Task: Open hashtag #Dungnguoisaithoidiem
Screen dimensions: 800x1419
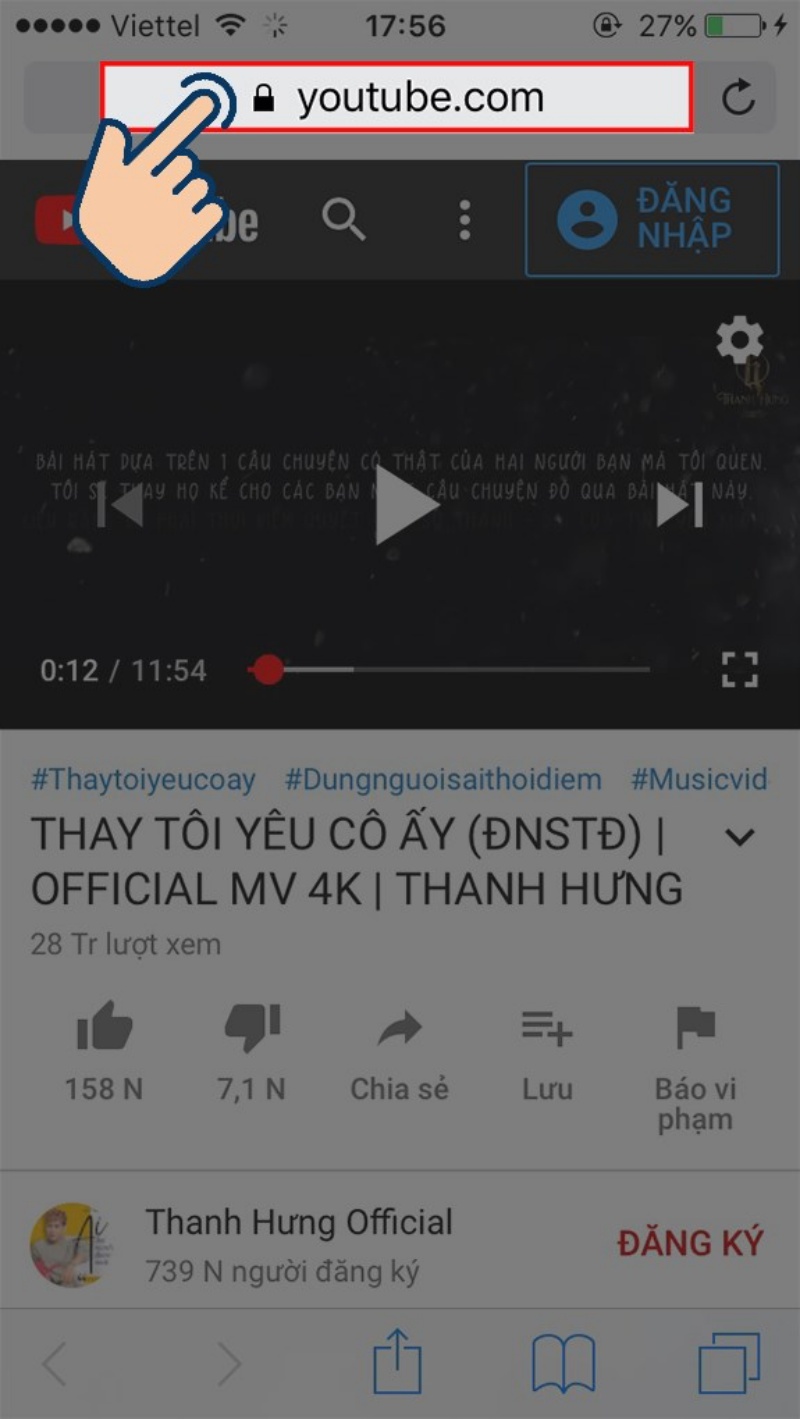Action: coord(443,780)
